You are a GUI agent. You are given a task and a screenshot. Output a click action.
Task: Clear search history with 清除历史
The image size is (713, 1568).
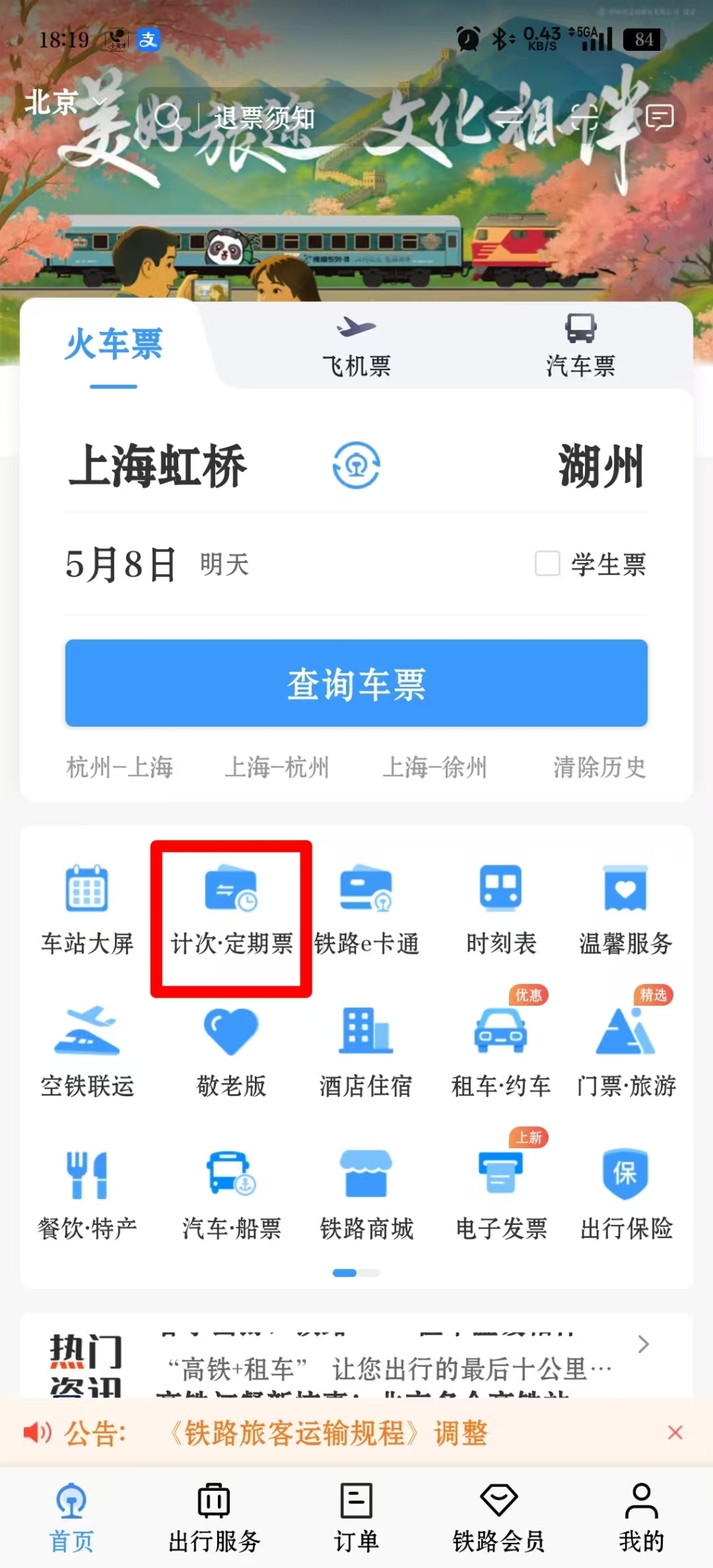599,767
